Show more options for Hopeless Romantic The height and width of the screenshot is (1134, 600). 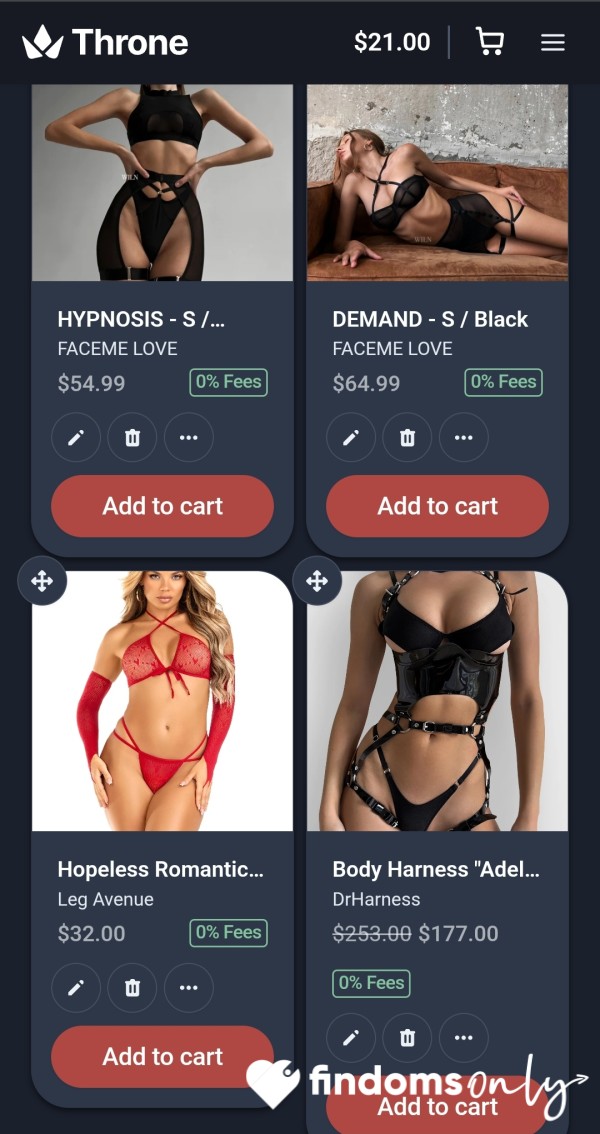(189, 987)
